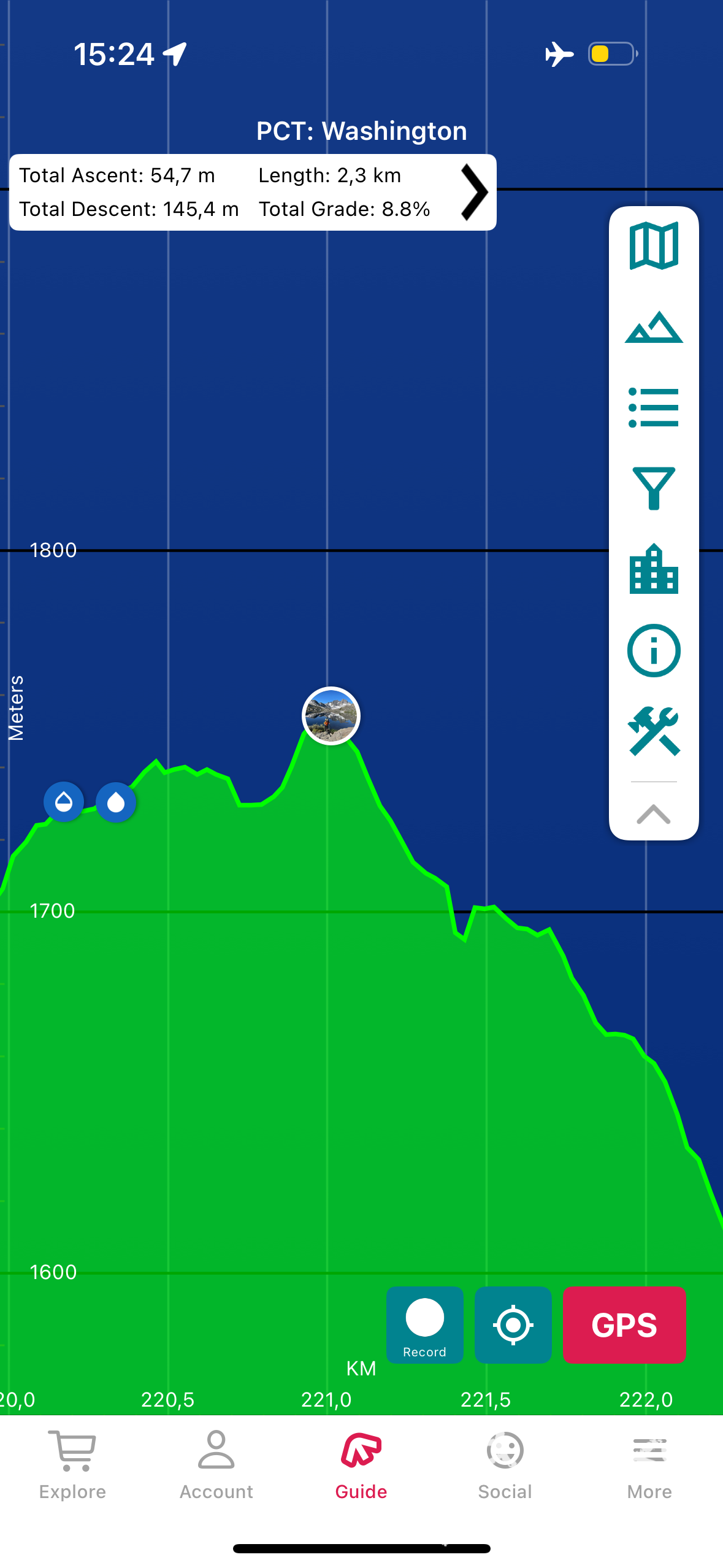Open the Guide tab
723x1568 pixels.
[x=361, y=1466]
